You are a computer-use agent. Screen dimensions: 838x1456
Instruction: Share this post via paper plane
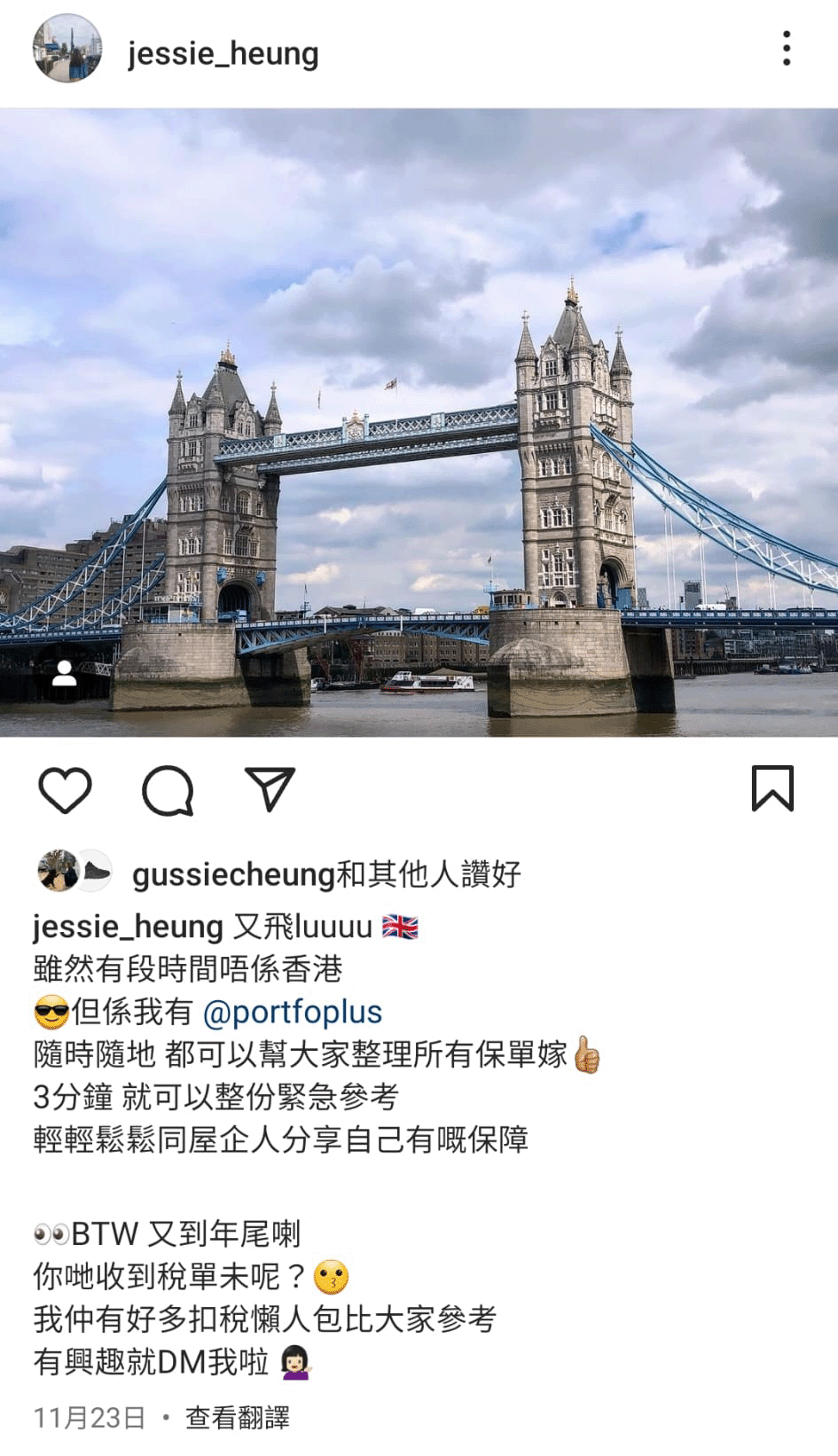pyautogui.click(x=270, y=789)
